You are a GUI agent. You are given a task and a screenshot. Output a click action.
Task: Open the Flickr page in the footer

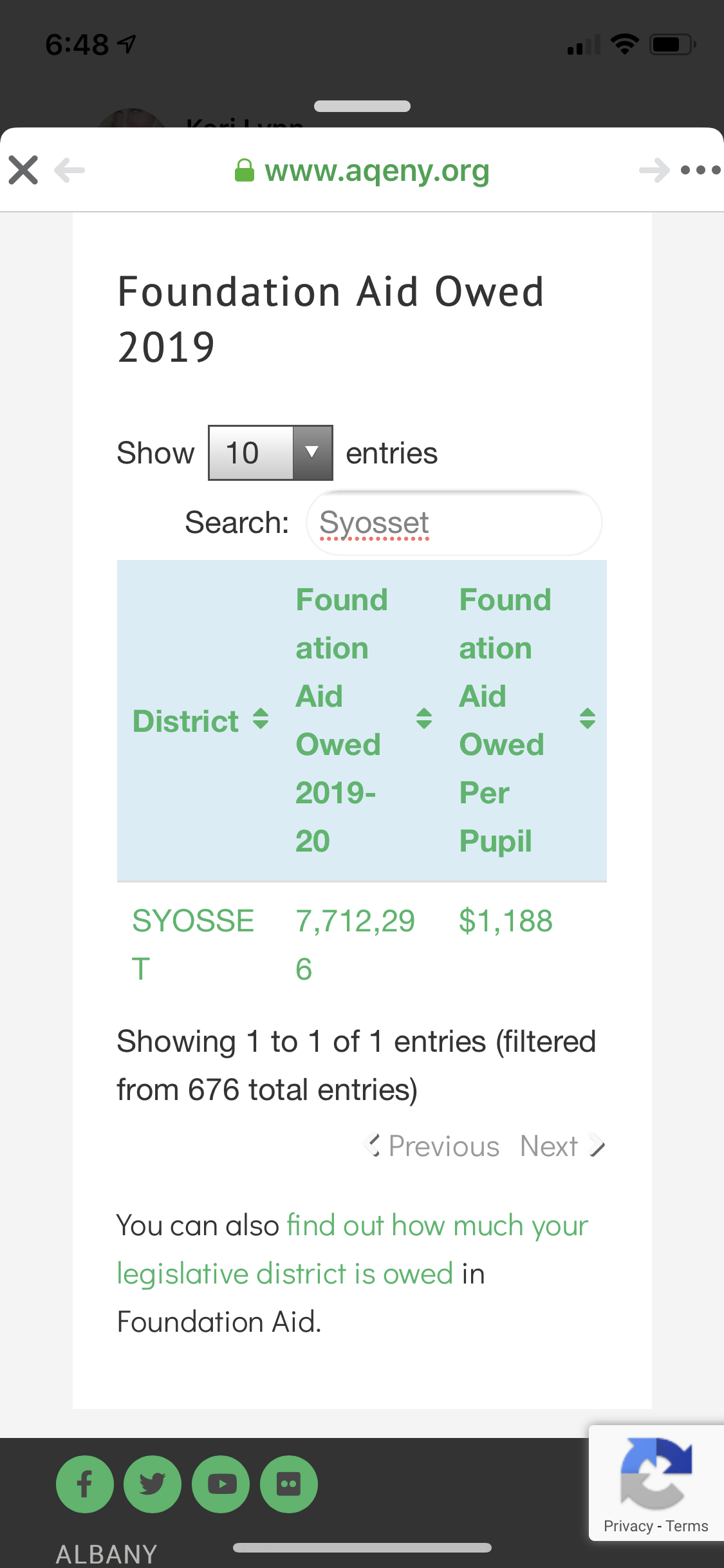coord(288,1484)
